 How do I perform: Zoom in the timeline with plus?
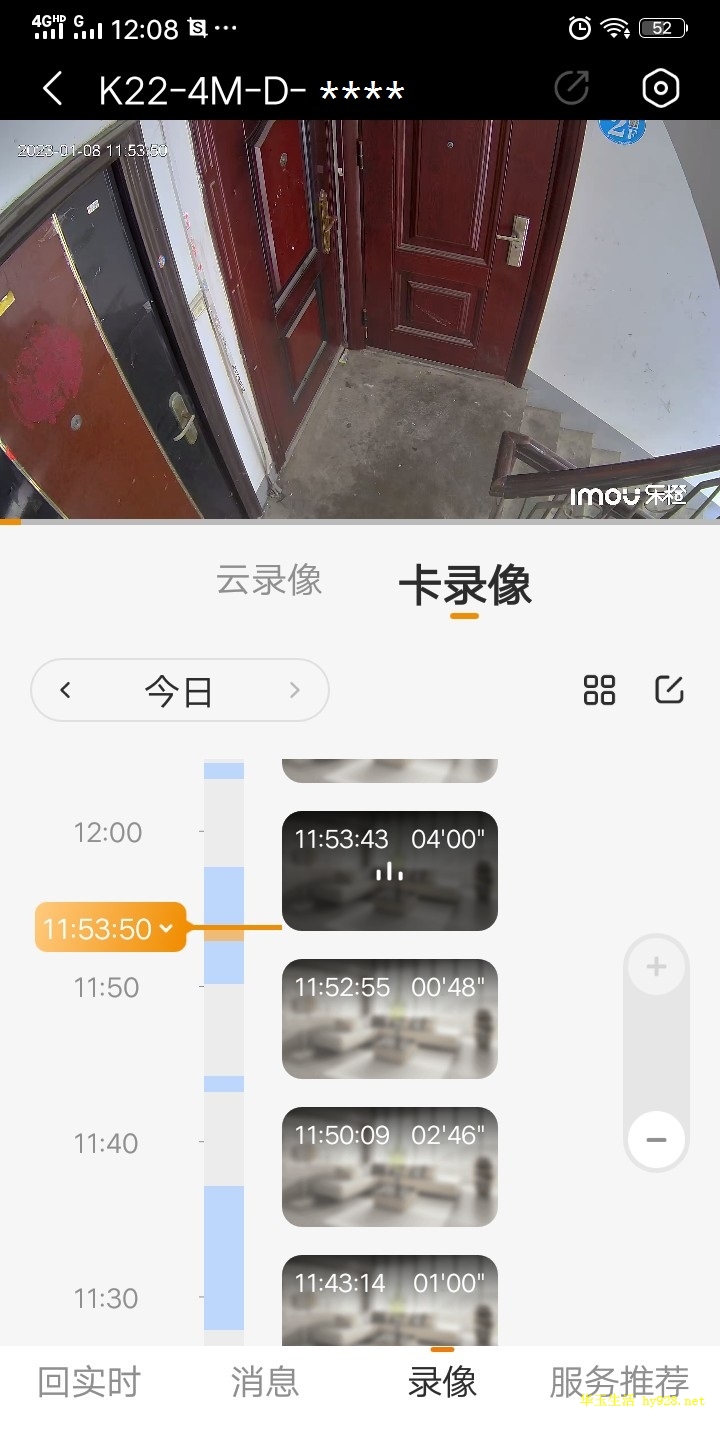click(x=656, y=967)
